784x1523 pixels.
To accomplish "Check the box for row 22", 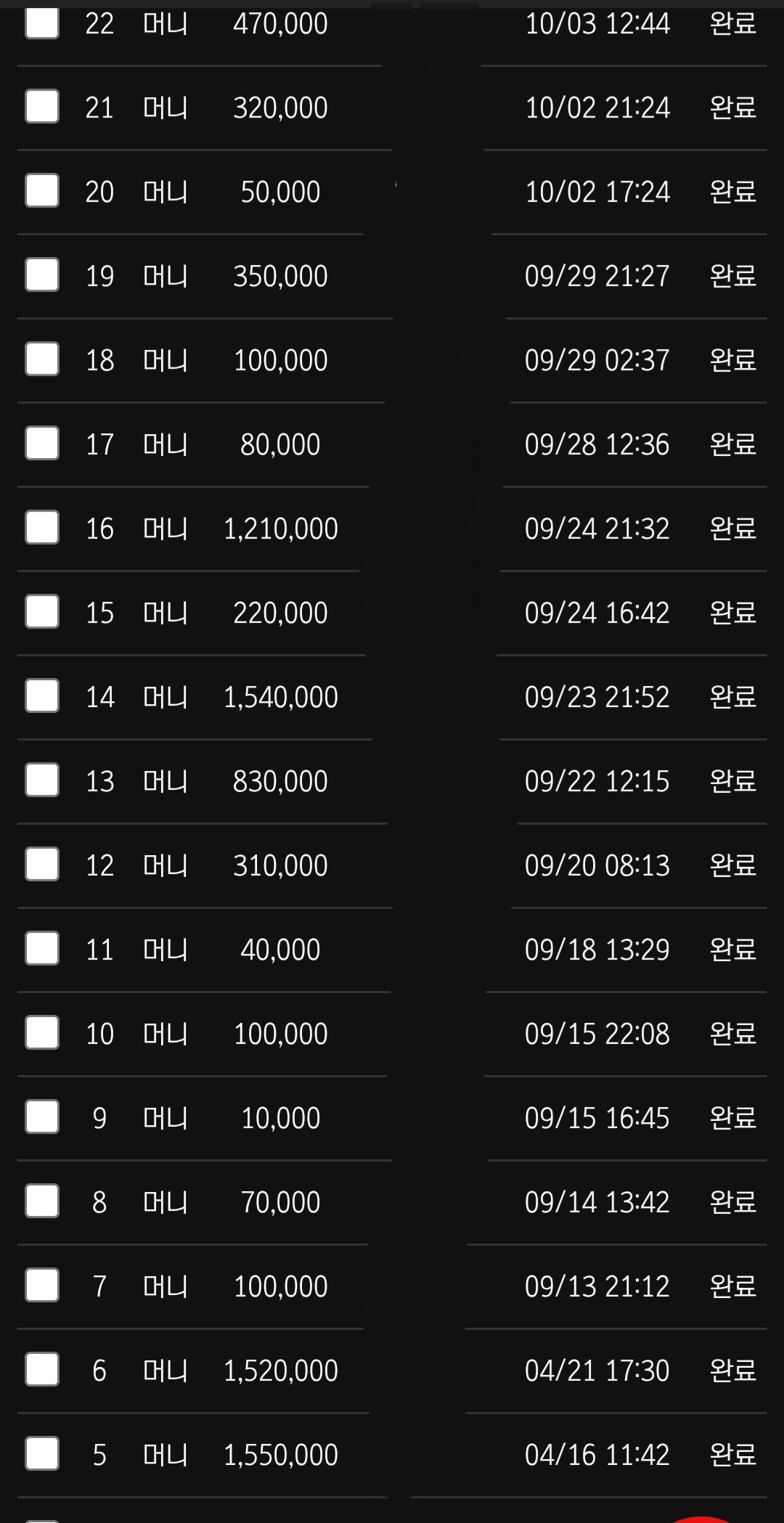I will pyautogui.click(x=42, y=23).
